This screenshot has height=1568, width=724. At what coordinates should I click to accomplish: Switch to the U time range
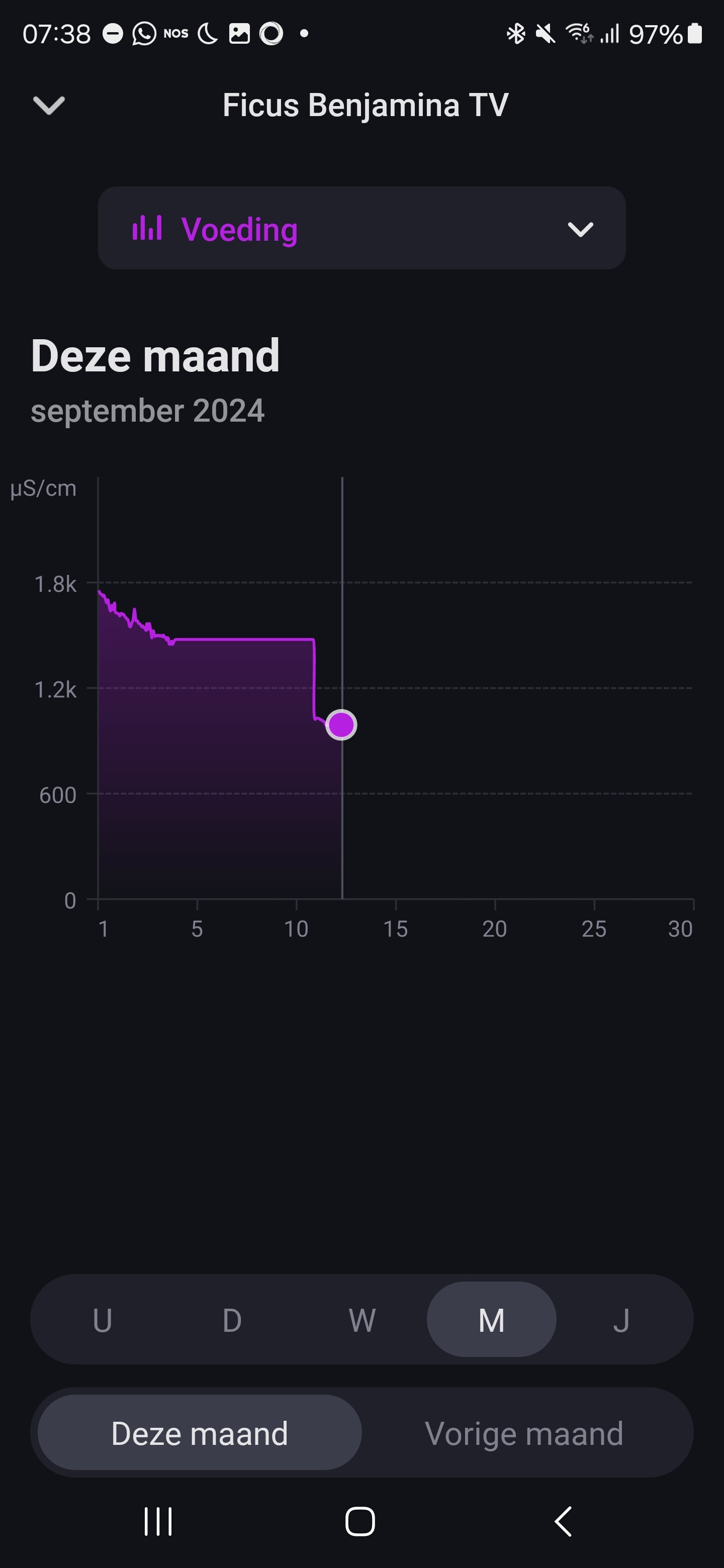102,1320
